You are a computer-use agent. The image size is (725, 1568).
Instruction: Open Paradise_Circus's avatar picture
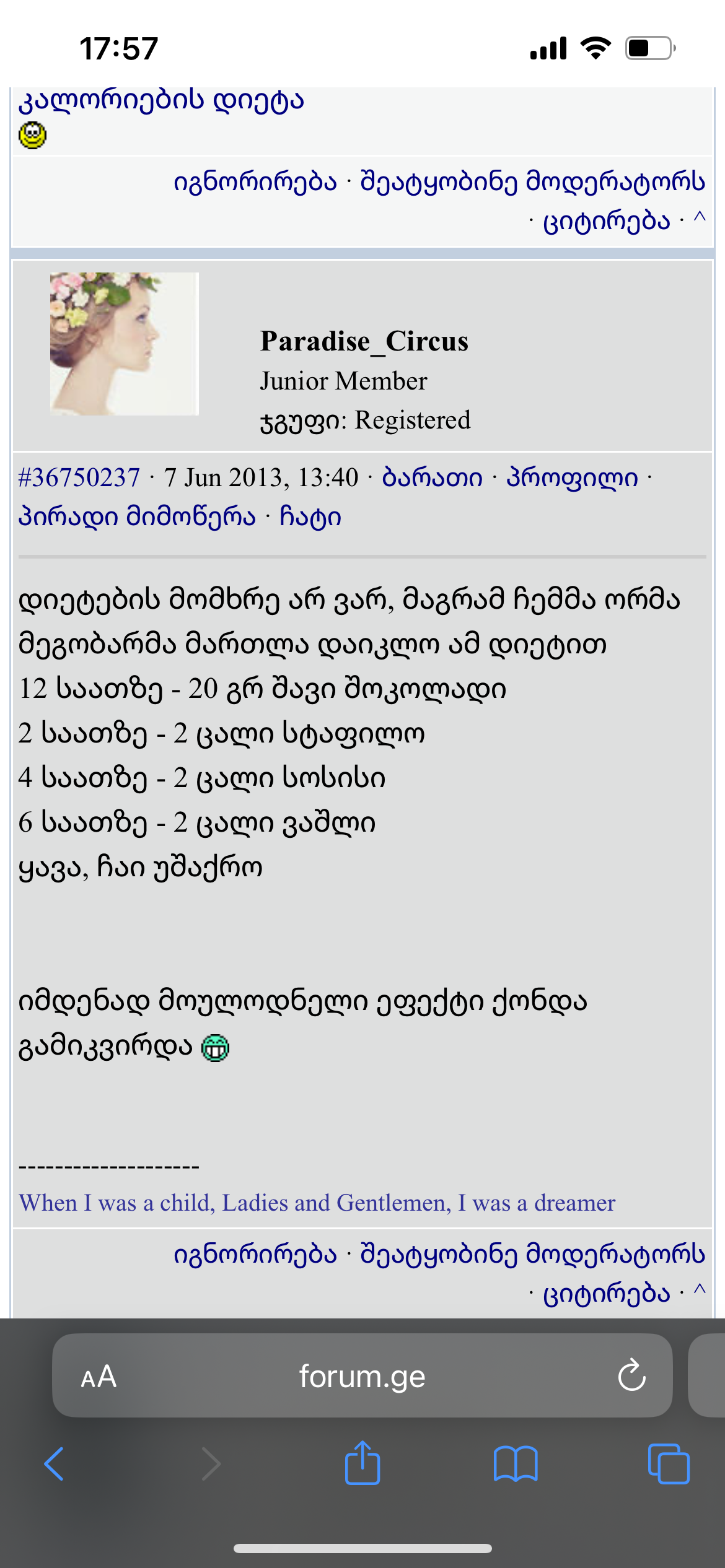point(124,344)
